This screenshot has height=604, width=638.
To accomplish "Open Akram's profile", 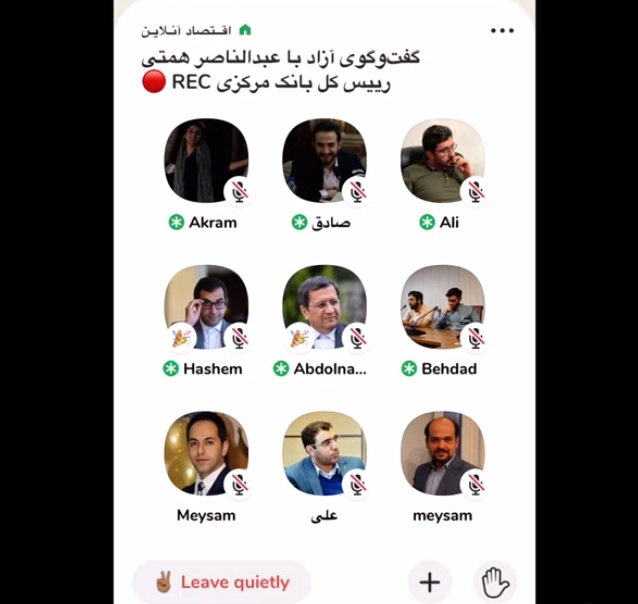I will click(206, 161).
